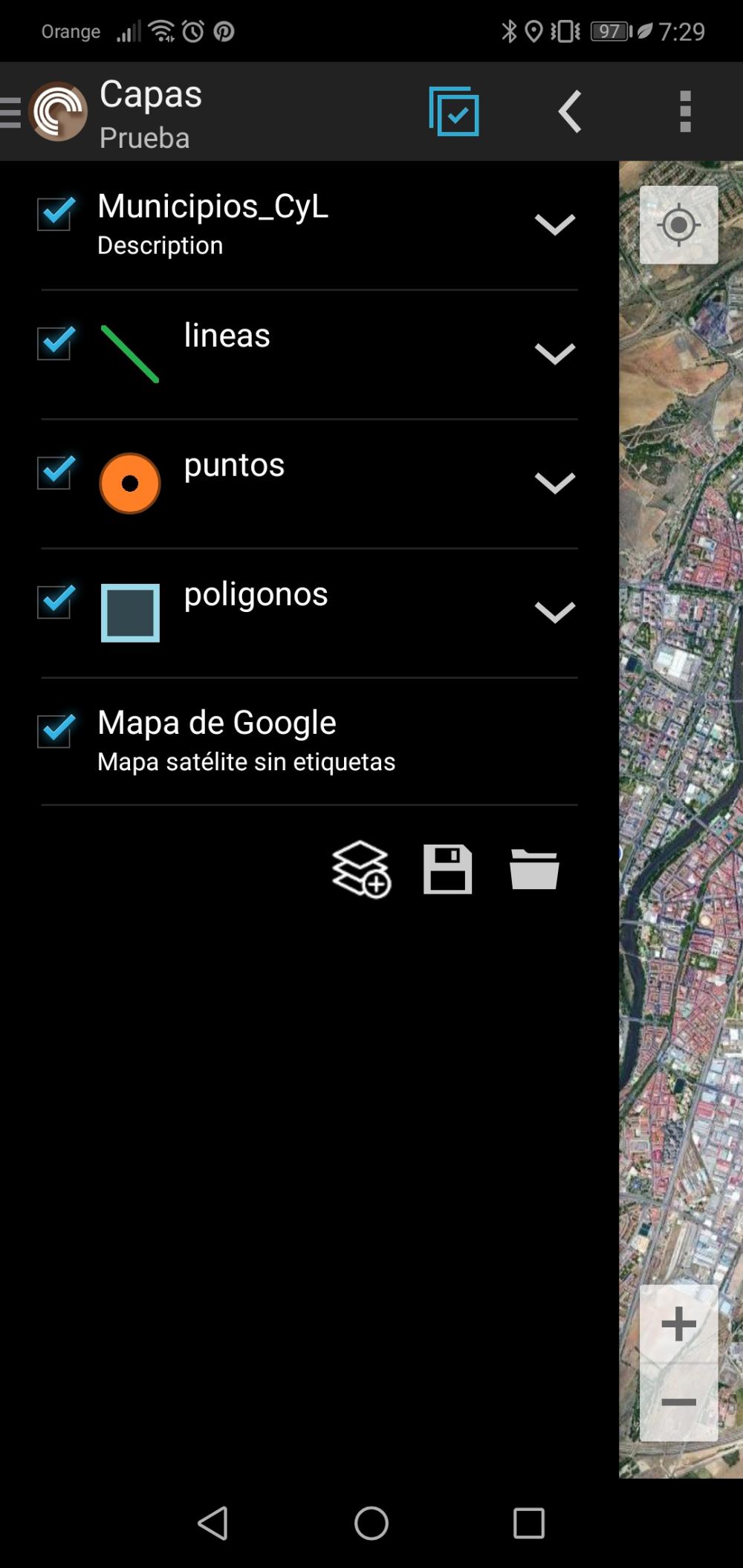Viewport: 743px width, 1568px height.
Task: Zoom in on the map
Action: point(678,1324)
